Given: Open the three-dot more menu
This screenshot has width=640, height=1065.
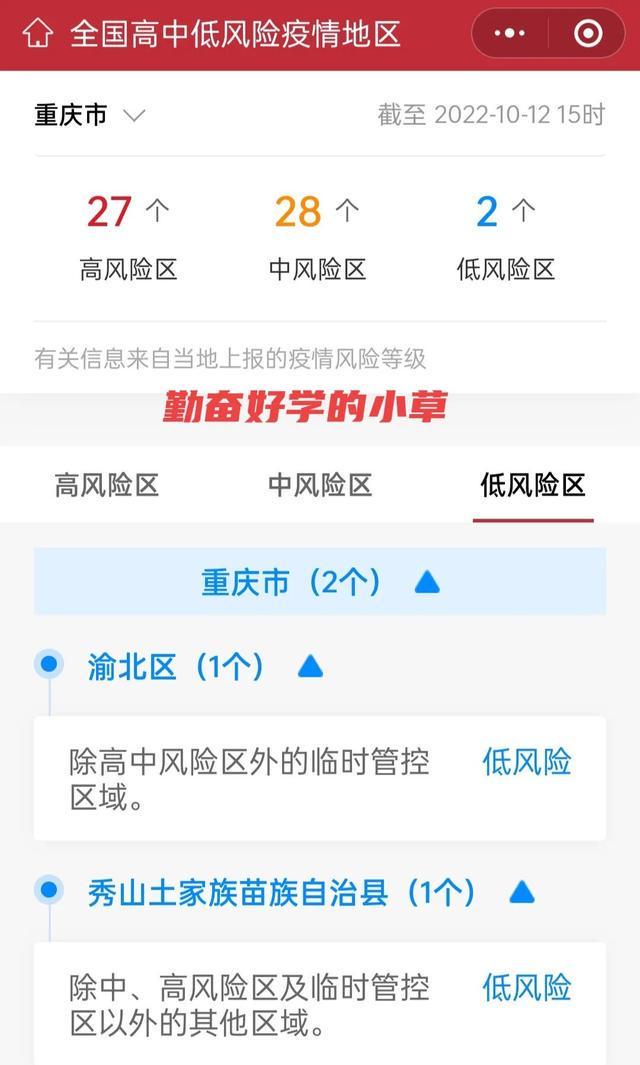Looking at the screenshot, I should [510, 34].
